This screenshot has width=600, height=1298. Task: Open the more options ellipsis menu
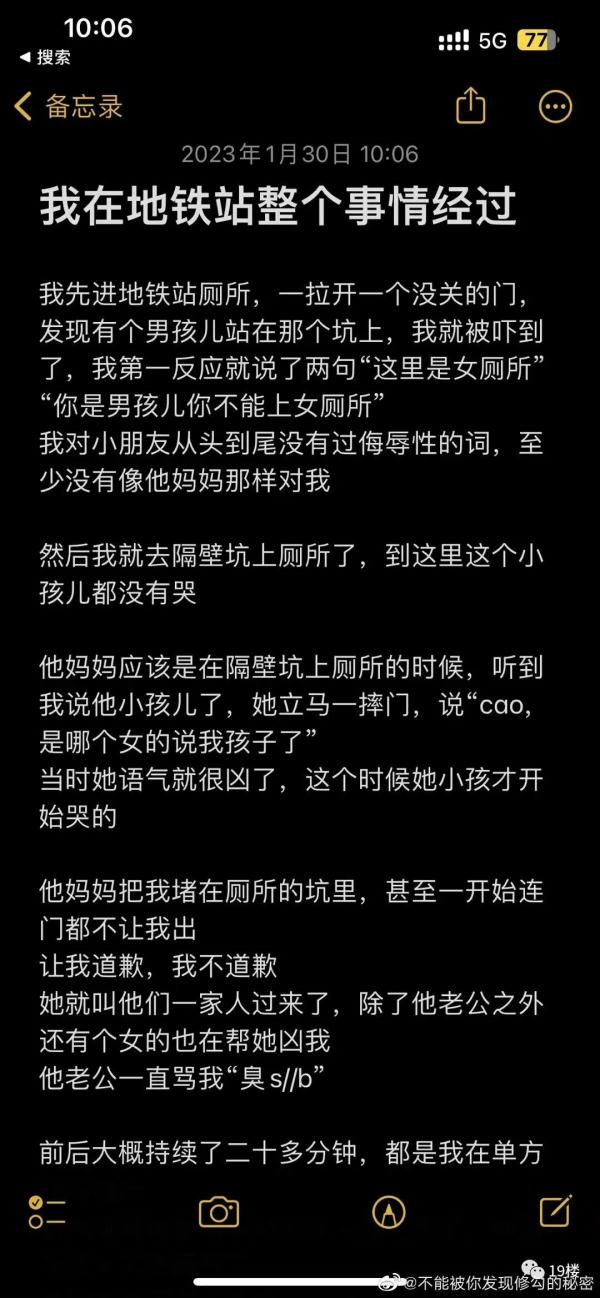[555, 106]
